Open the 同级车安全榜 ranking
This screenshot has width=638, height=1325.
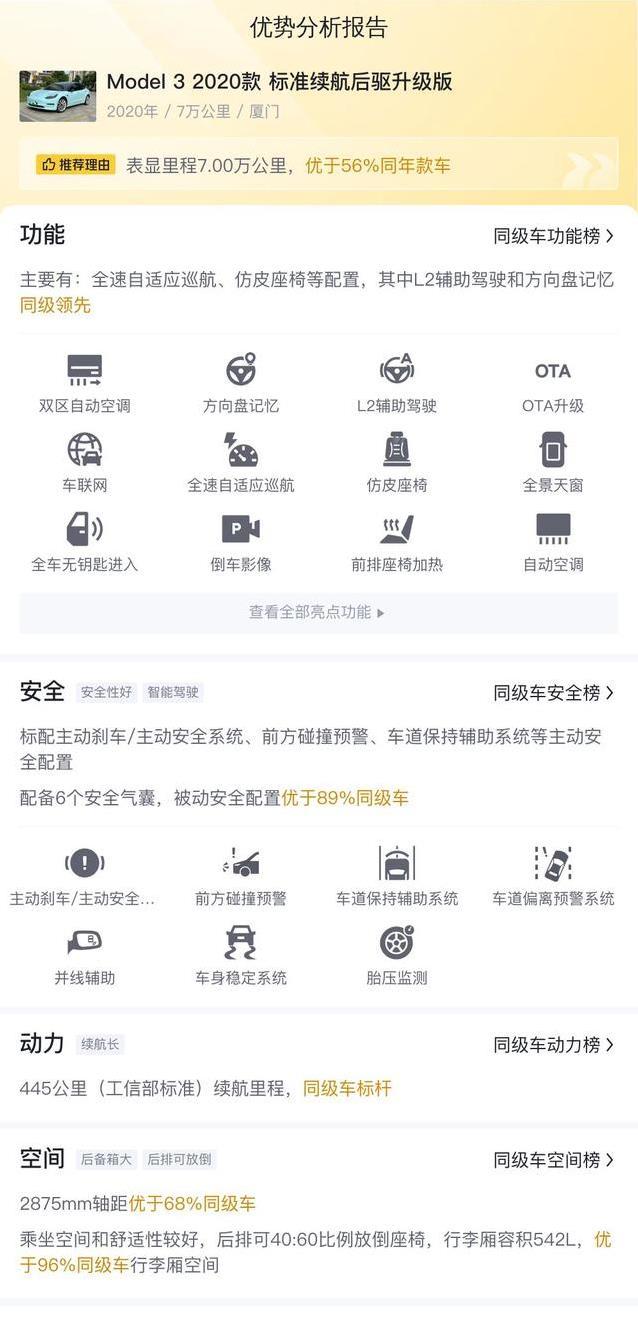[554, 692]
